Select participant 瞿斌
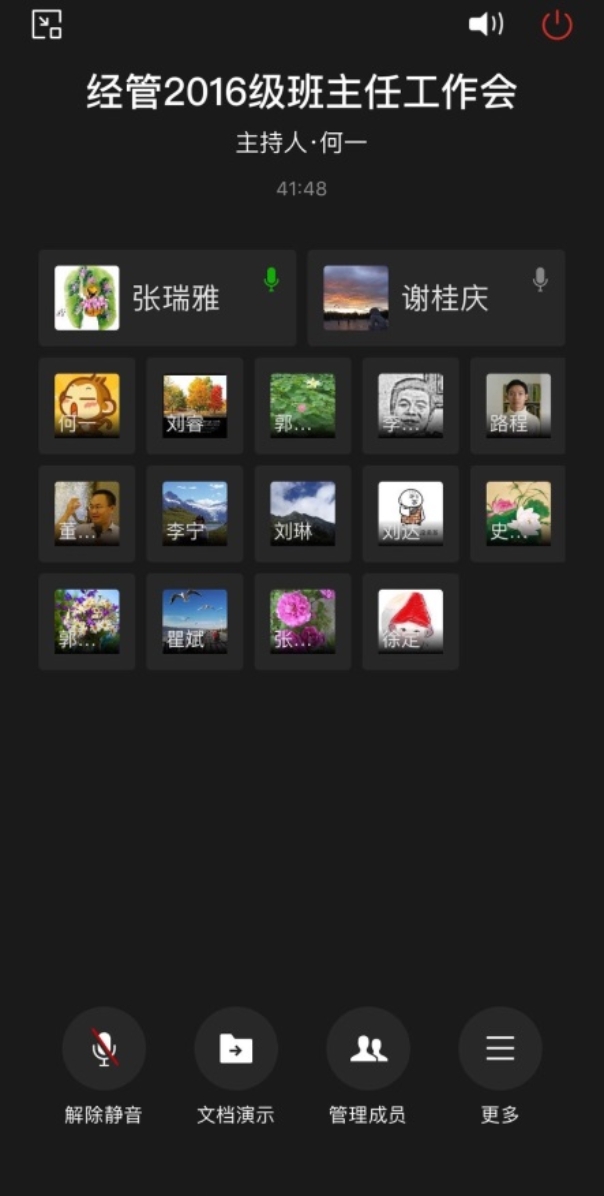 (195, 622)
